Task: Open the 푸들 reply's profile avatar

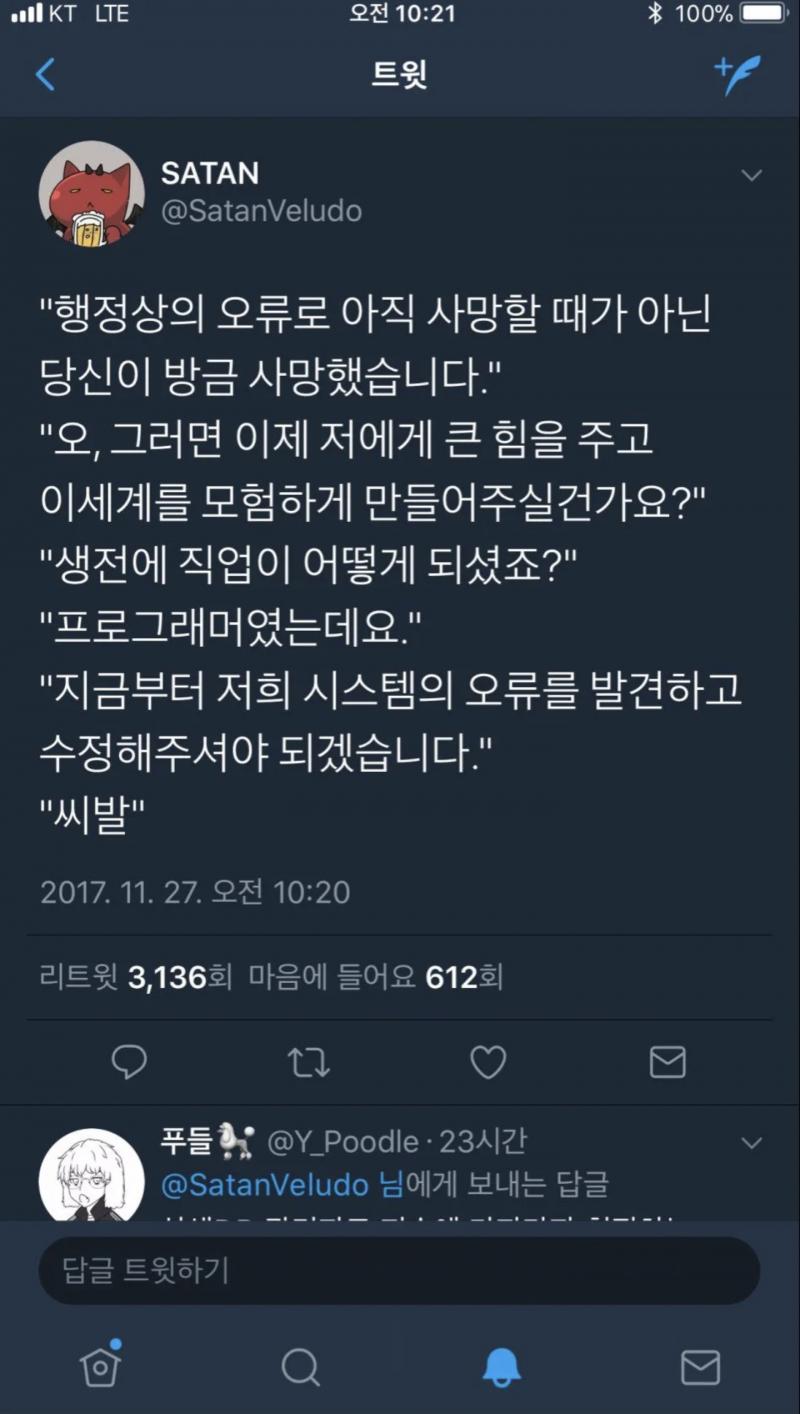Action: (x=90, y=1176)
